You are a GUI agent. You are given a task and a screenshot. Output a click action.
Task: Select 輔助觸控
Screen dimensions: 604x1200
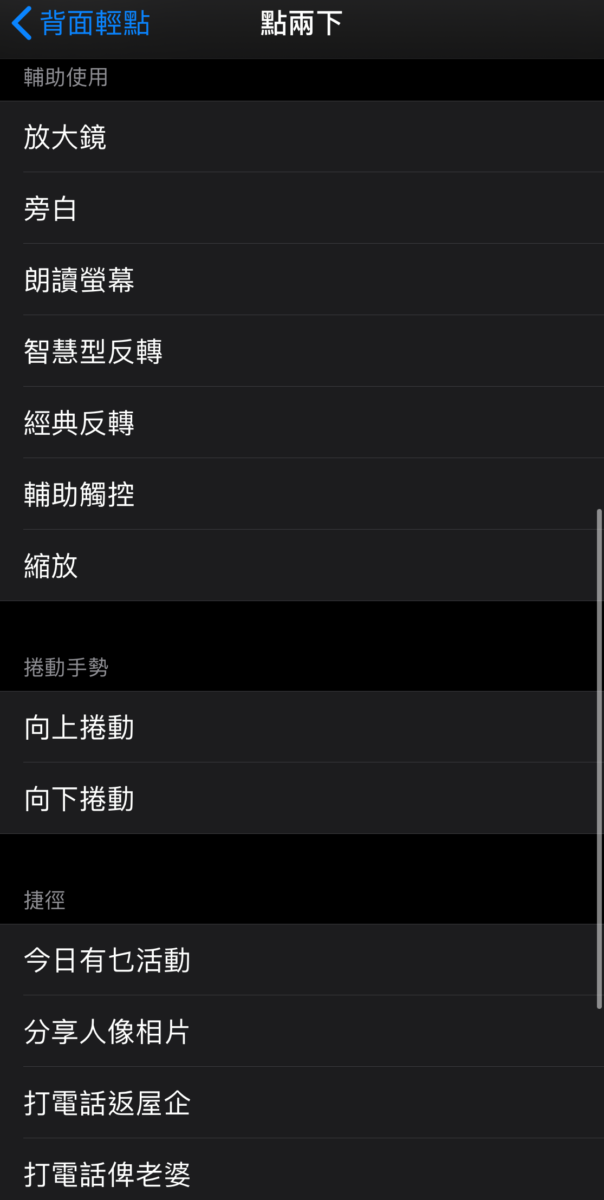point(302,494)
